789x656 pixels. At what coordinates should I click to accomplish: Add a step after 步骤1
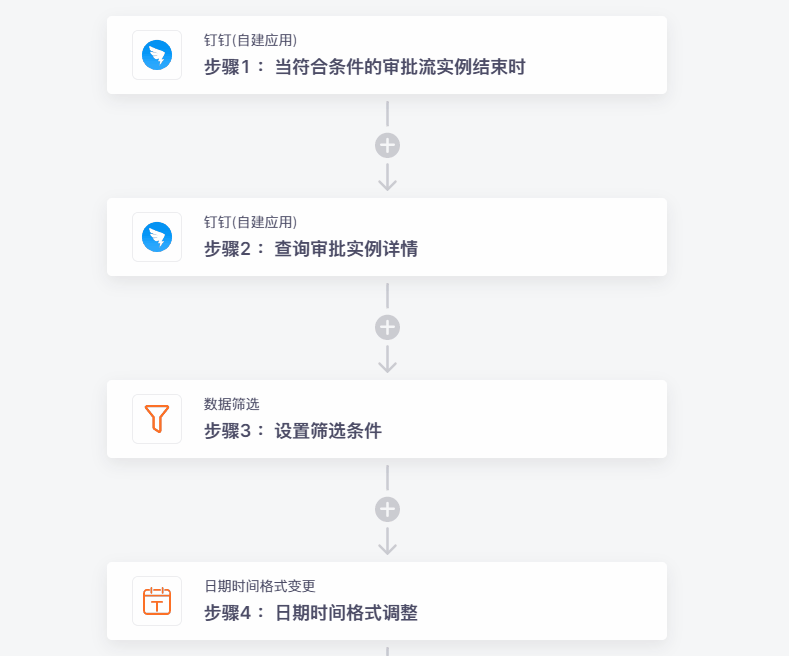(387, 145)
